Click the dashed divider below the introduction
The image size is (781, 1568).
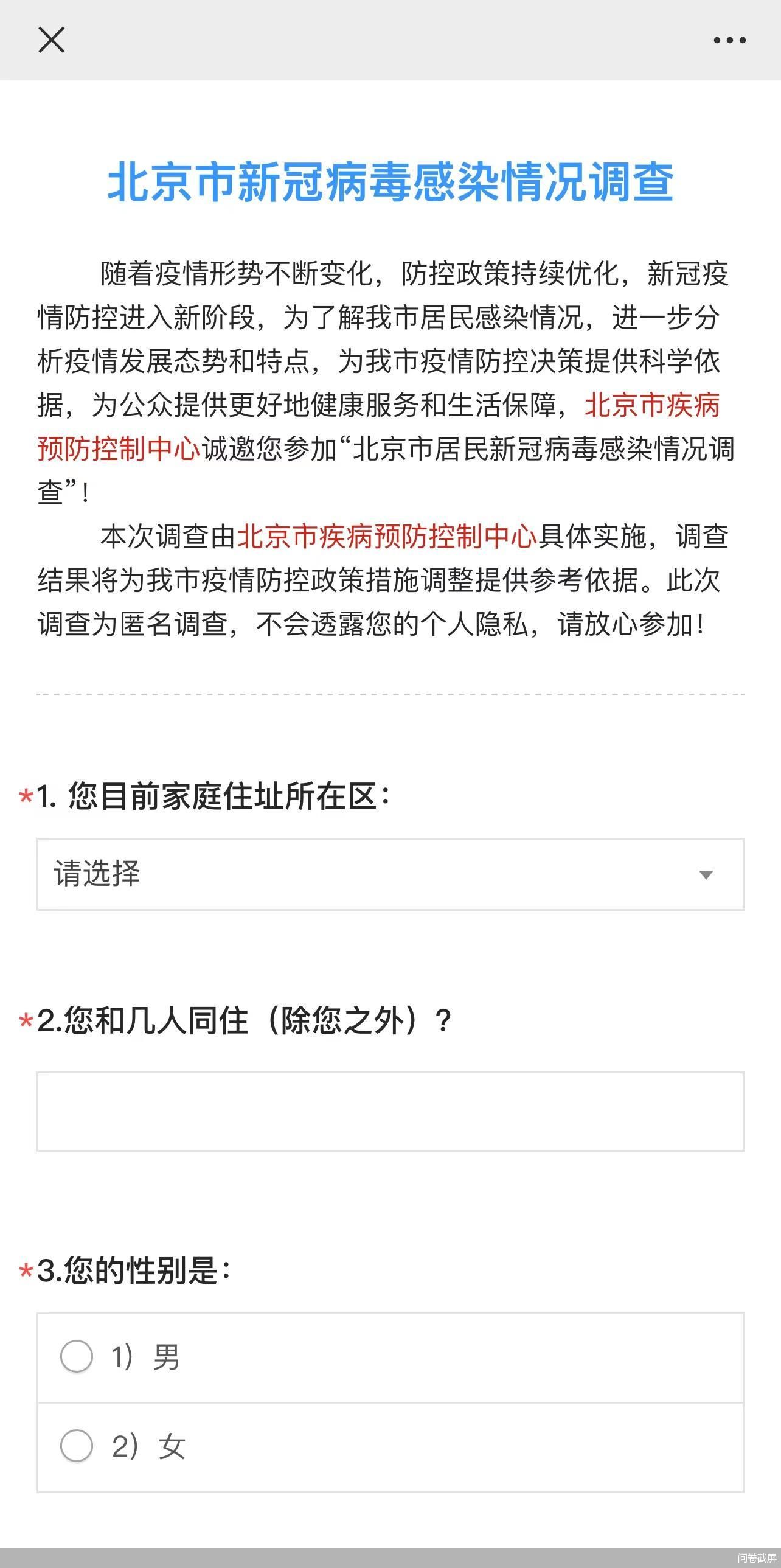[x=389, y=694]
